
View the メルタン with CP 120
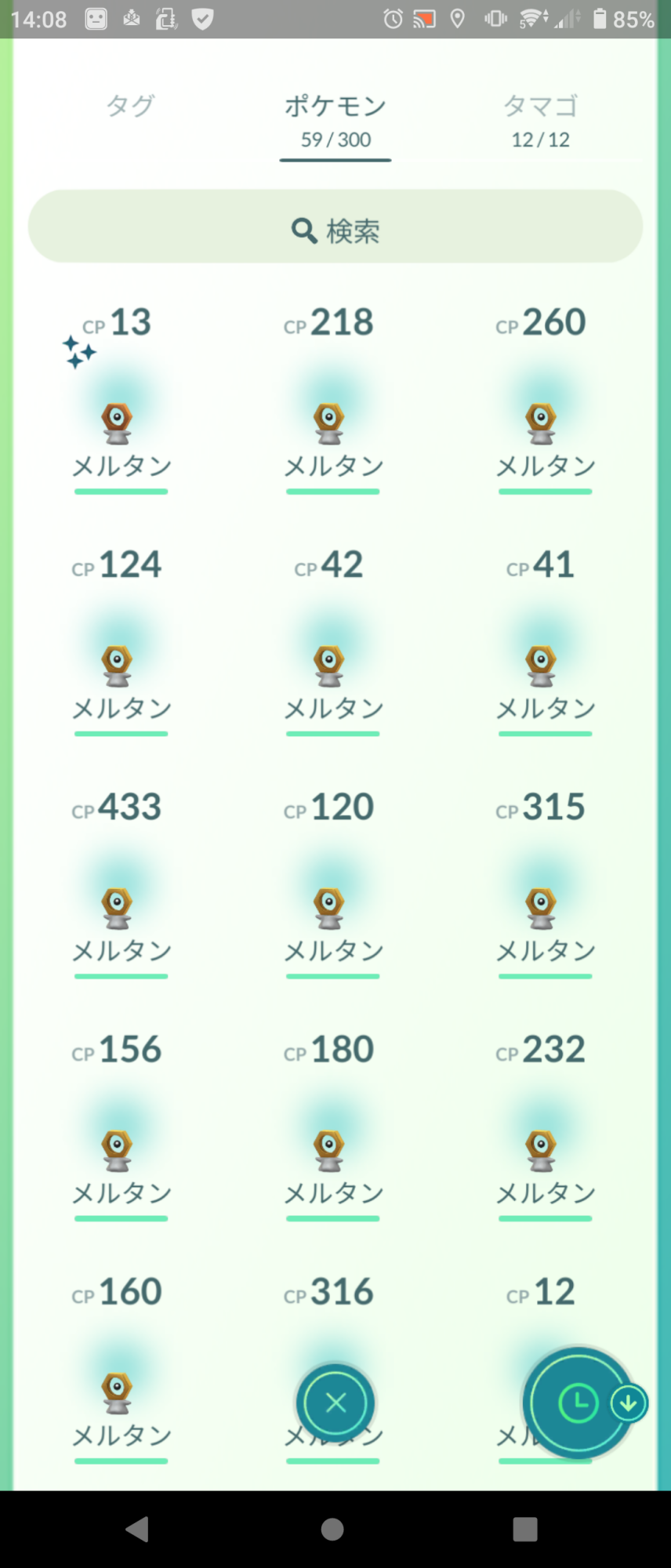[x=329, y=907]
